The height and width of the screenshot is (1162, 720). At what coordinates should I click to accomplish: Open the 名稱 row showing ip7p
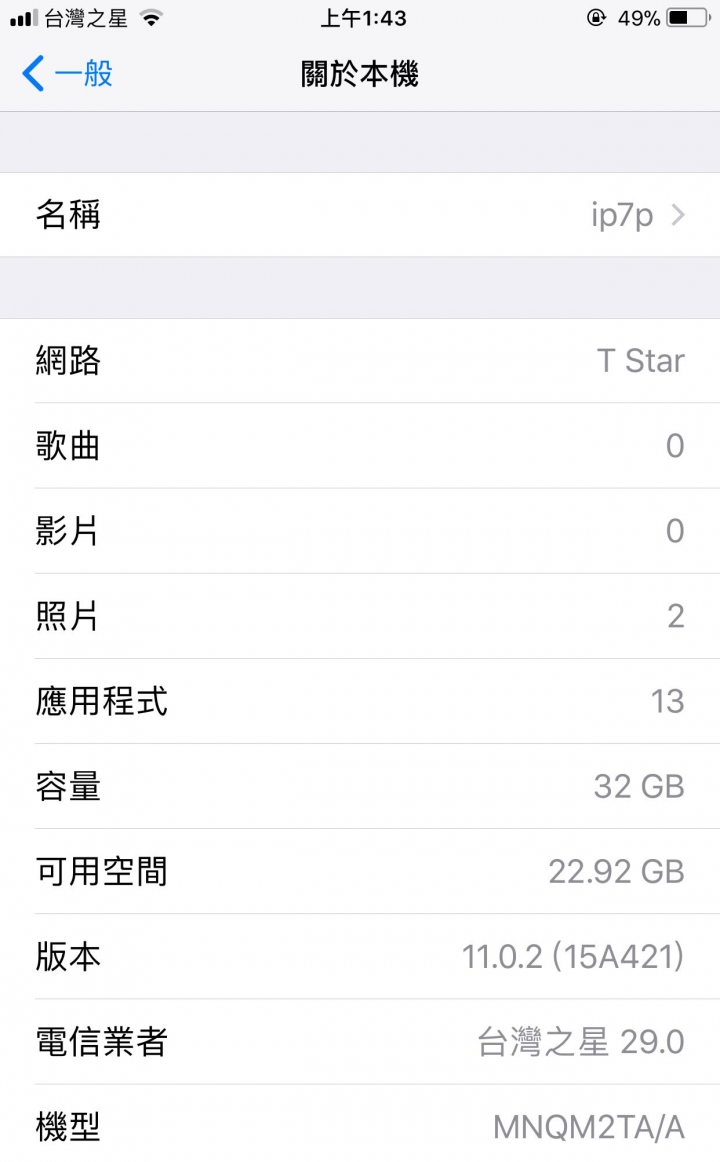[x=360, y=215]
